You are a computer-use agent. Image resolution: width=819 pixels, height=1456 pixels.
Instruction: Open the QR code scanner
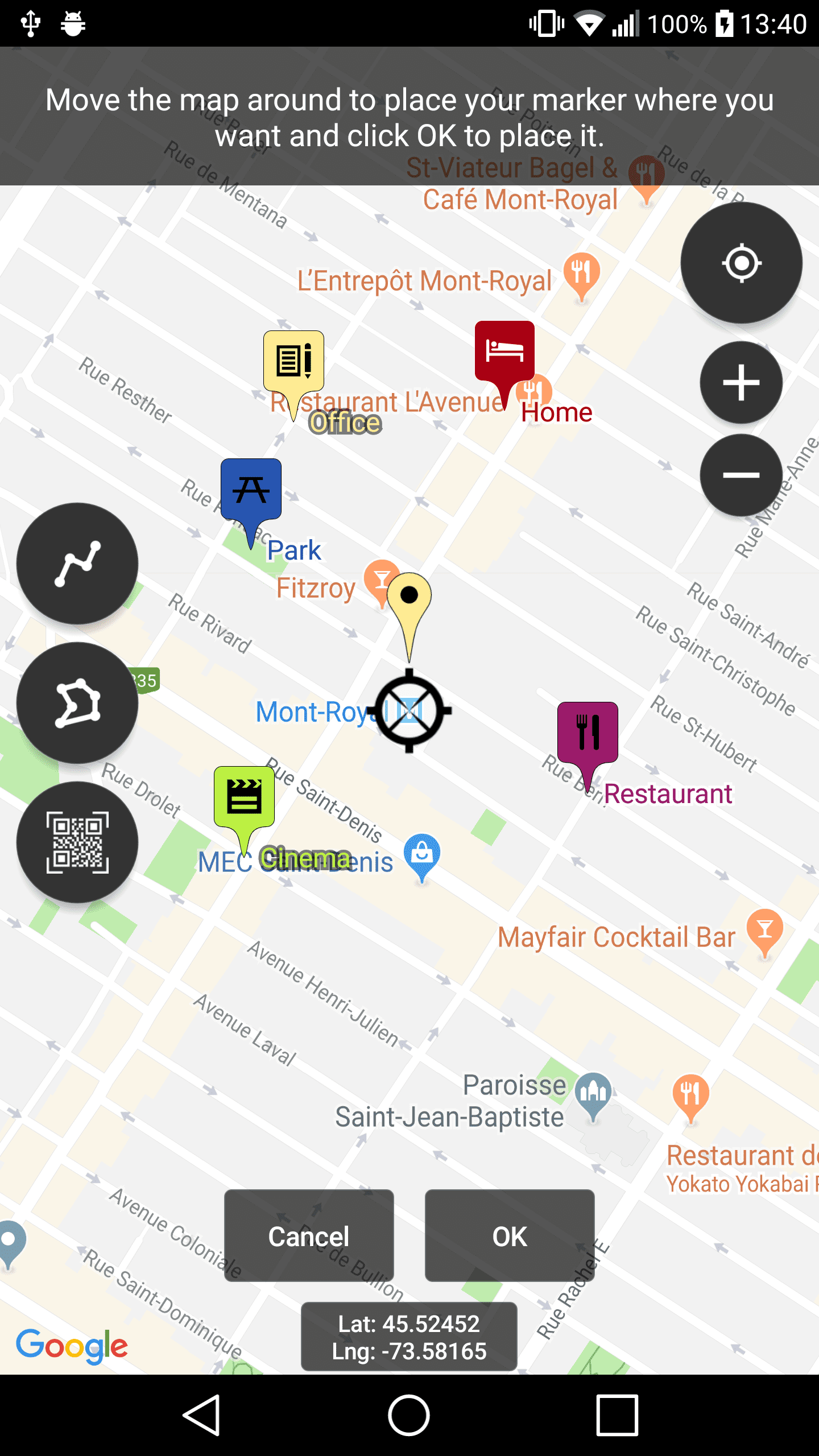point(77,842)
